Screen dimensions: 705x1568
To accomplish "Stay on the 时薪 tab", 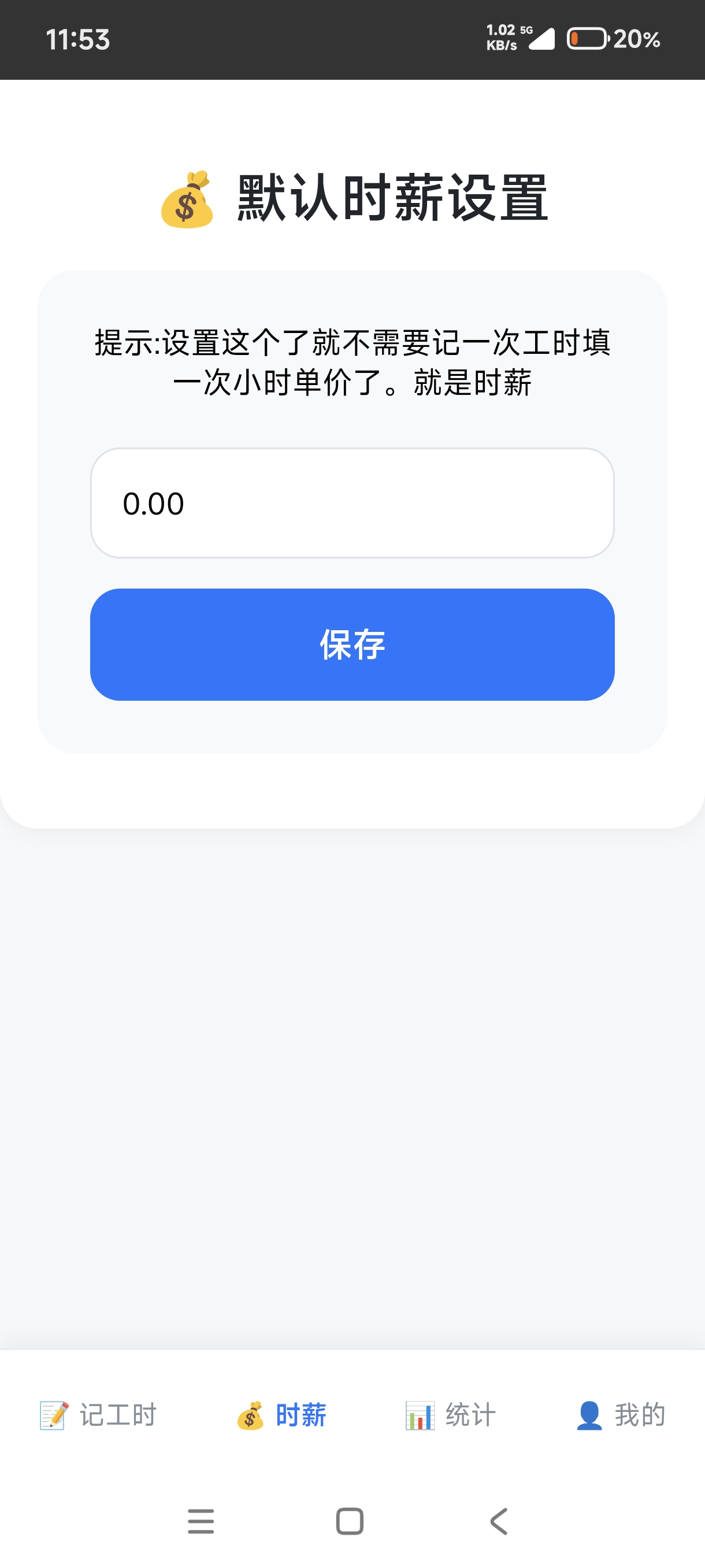I will 283,1414.
